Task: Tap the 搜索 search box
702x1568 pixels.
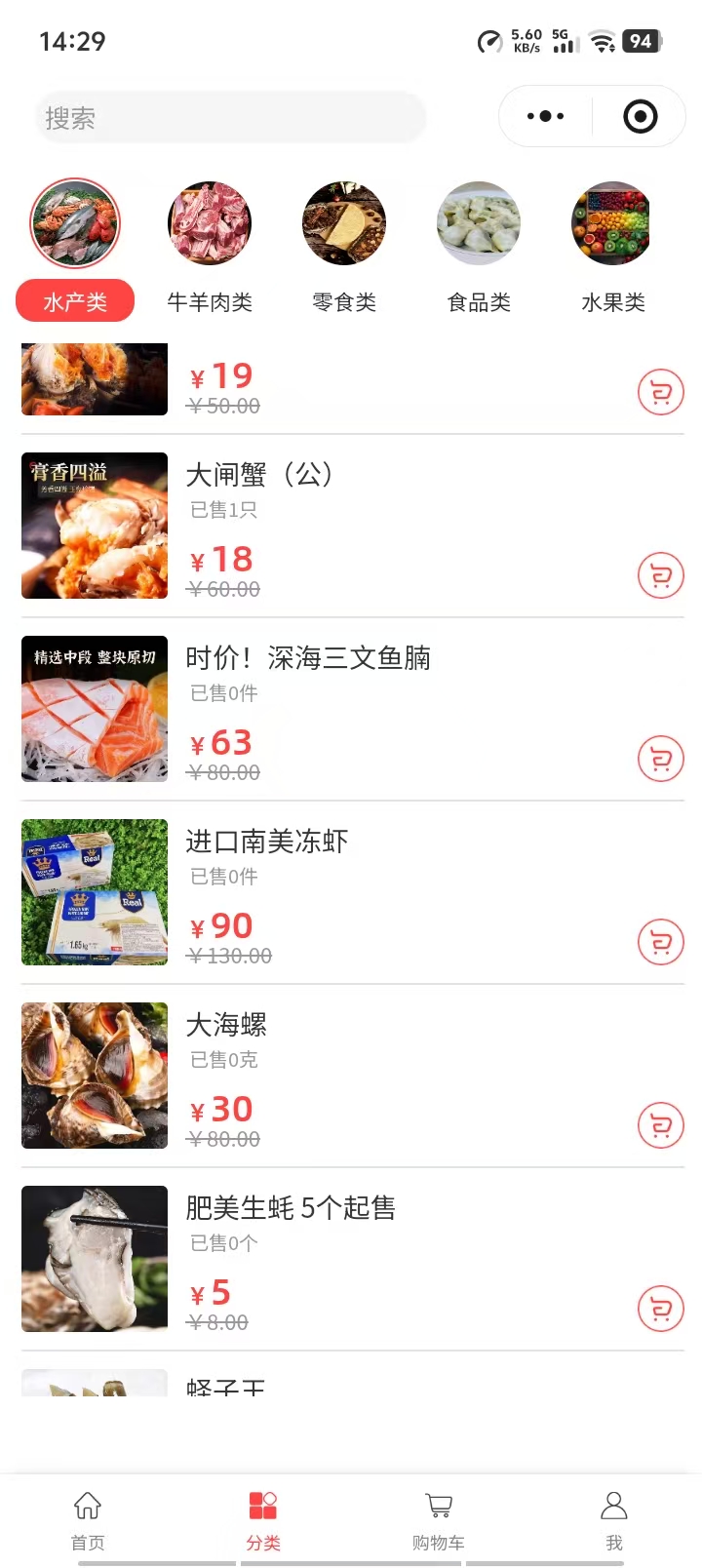Action: (x=230, y=118)
